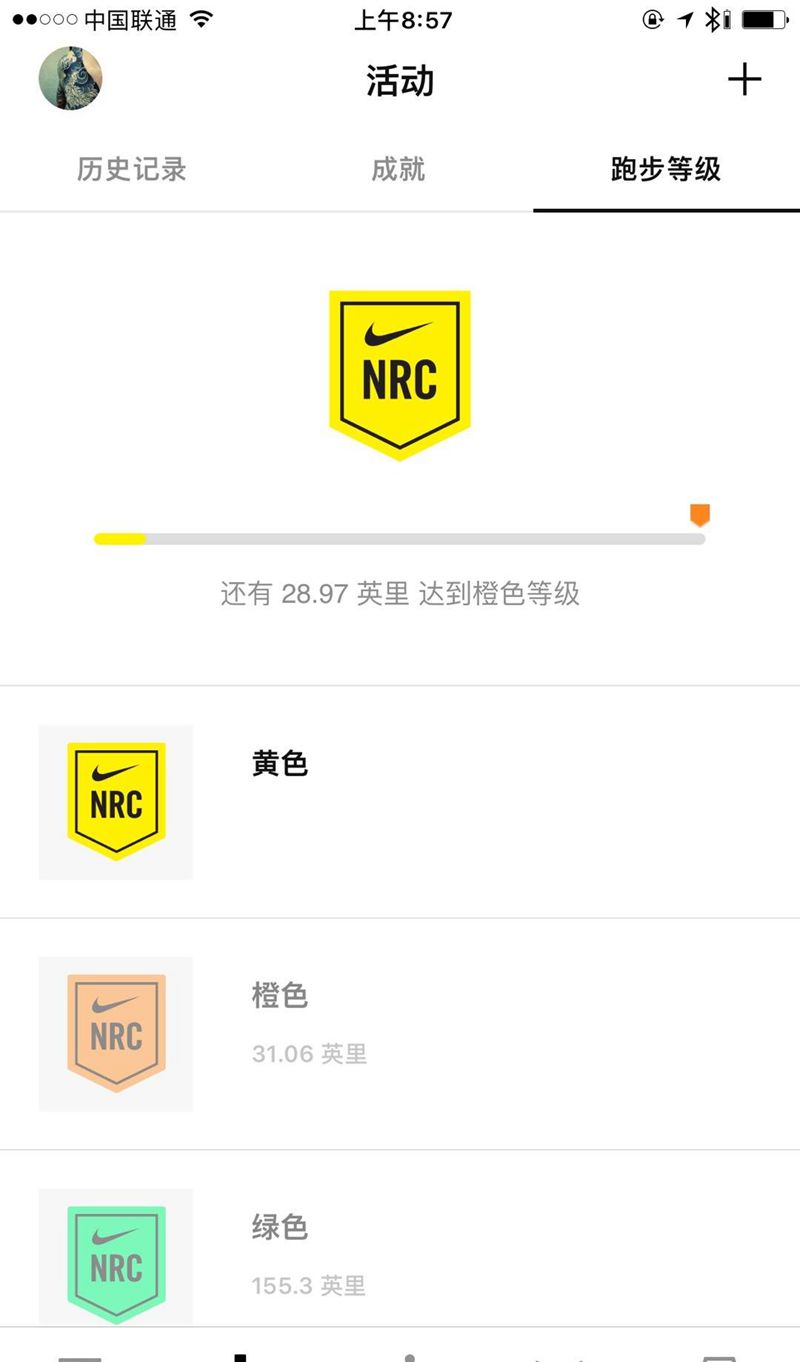The width and height of the screenshot is (800, 1362).
Task: Open the 黄色 level row
Action: click(400, 802)
